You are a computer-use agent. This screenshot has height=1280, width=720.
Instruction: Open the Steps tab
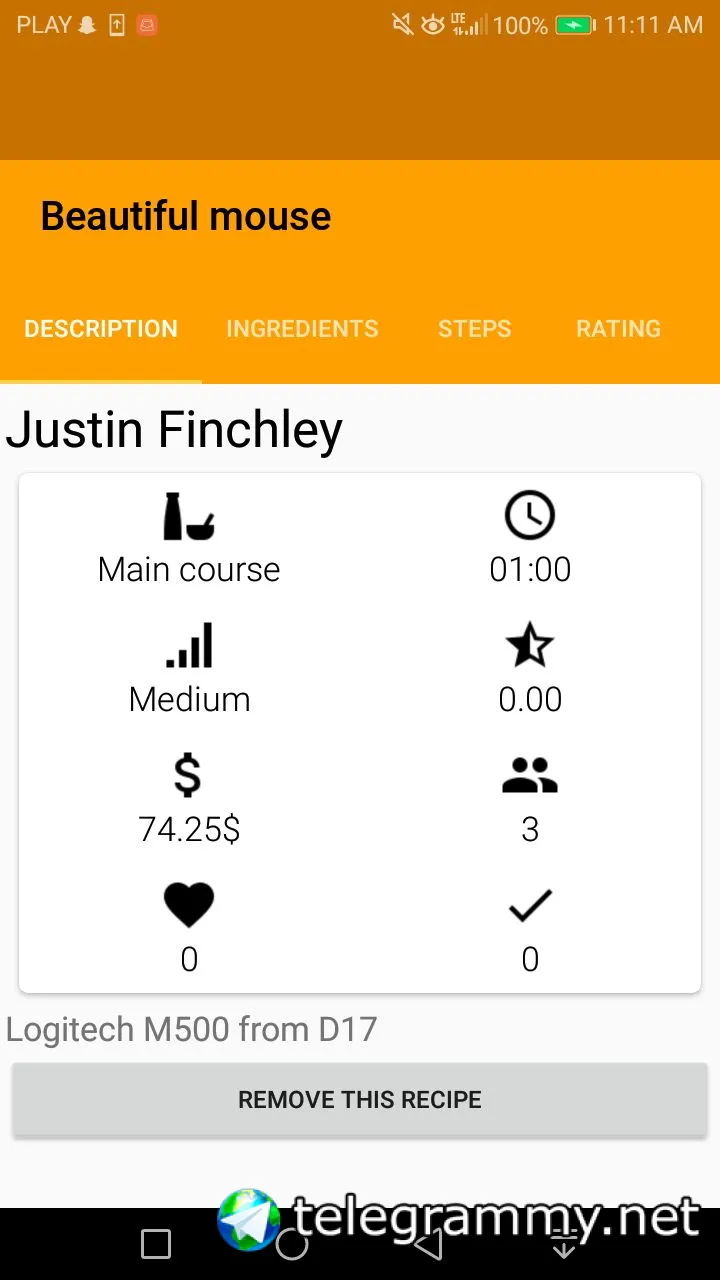[474, 329]
